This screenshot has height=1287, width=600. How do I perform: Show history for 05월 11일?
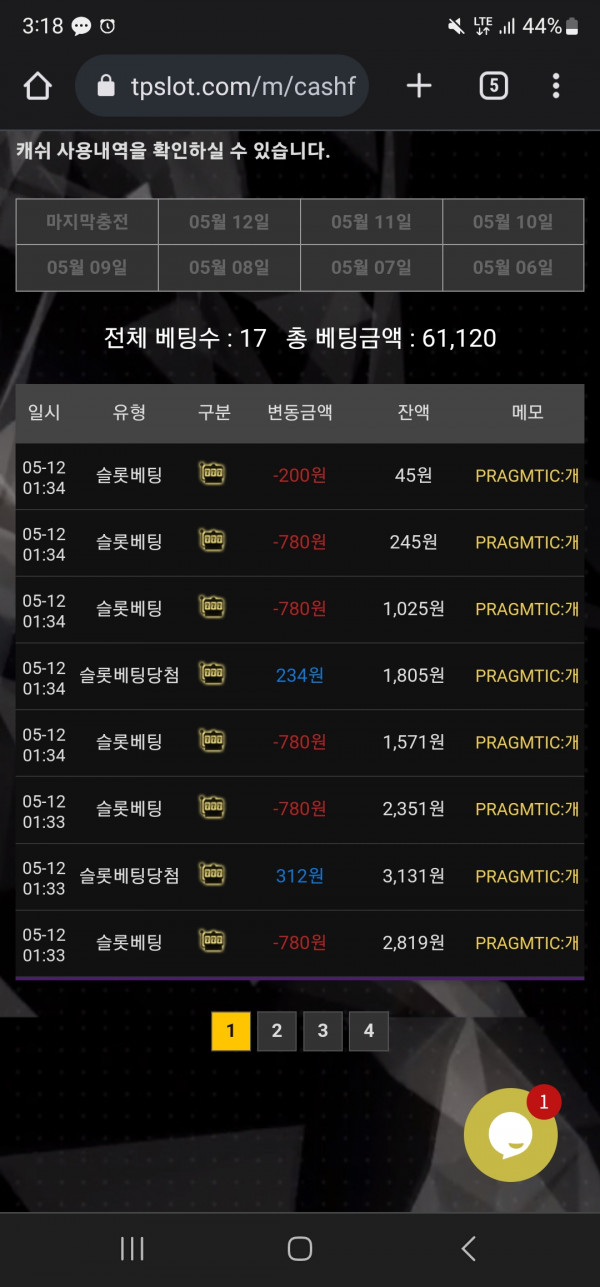pyautogui.click(x=371, y=222)
